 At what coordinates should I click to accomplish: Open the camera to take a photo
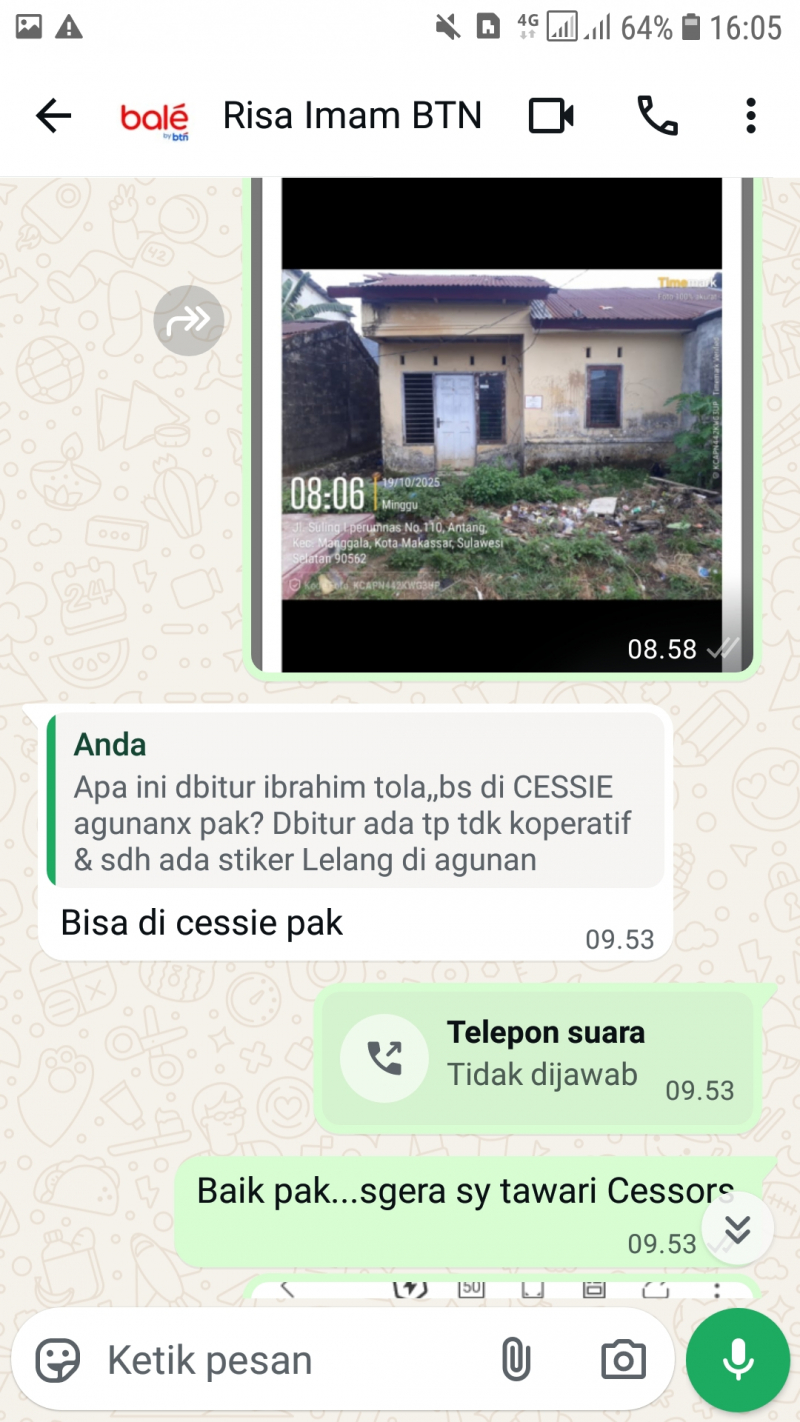[x=623, y=1360]
